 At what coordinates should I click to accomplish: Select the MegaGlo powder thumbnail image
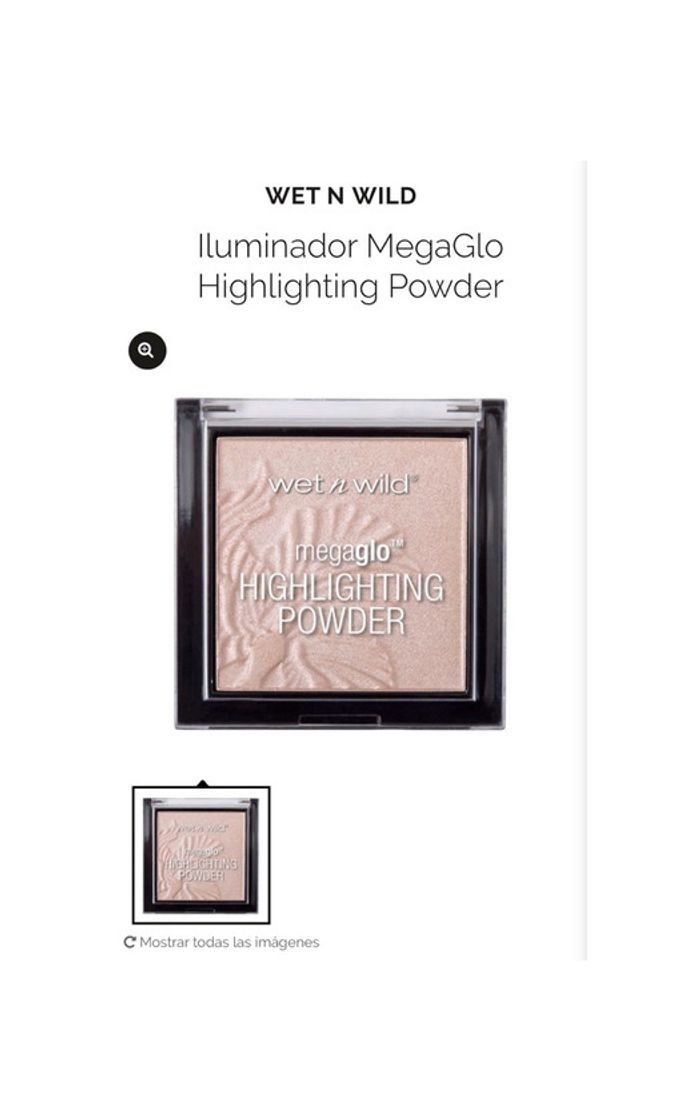click(x=201, y=855)
